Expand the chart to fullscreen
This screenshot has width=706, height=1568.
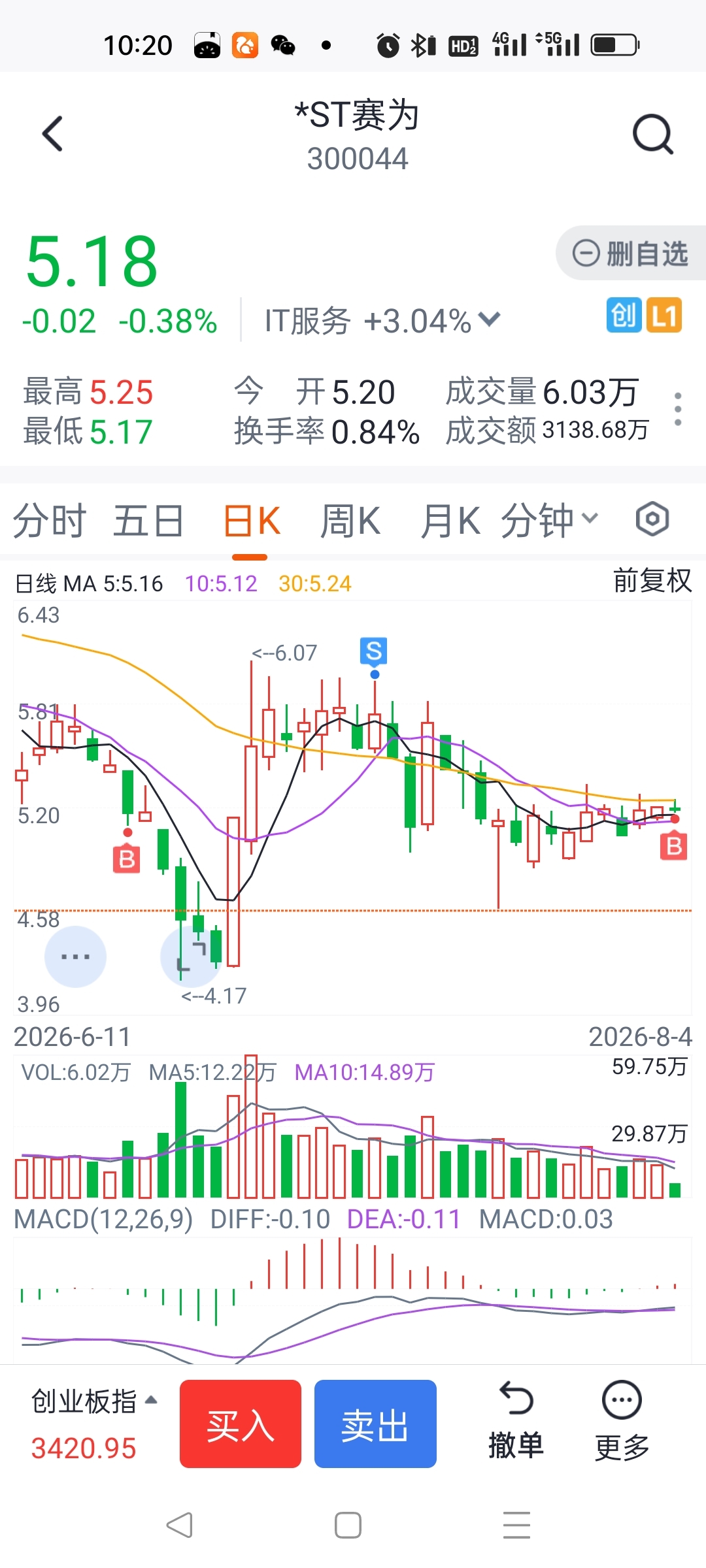coord(192,956)
